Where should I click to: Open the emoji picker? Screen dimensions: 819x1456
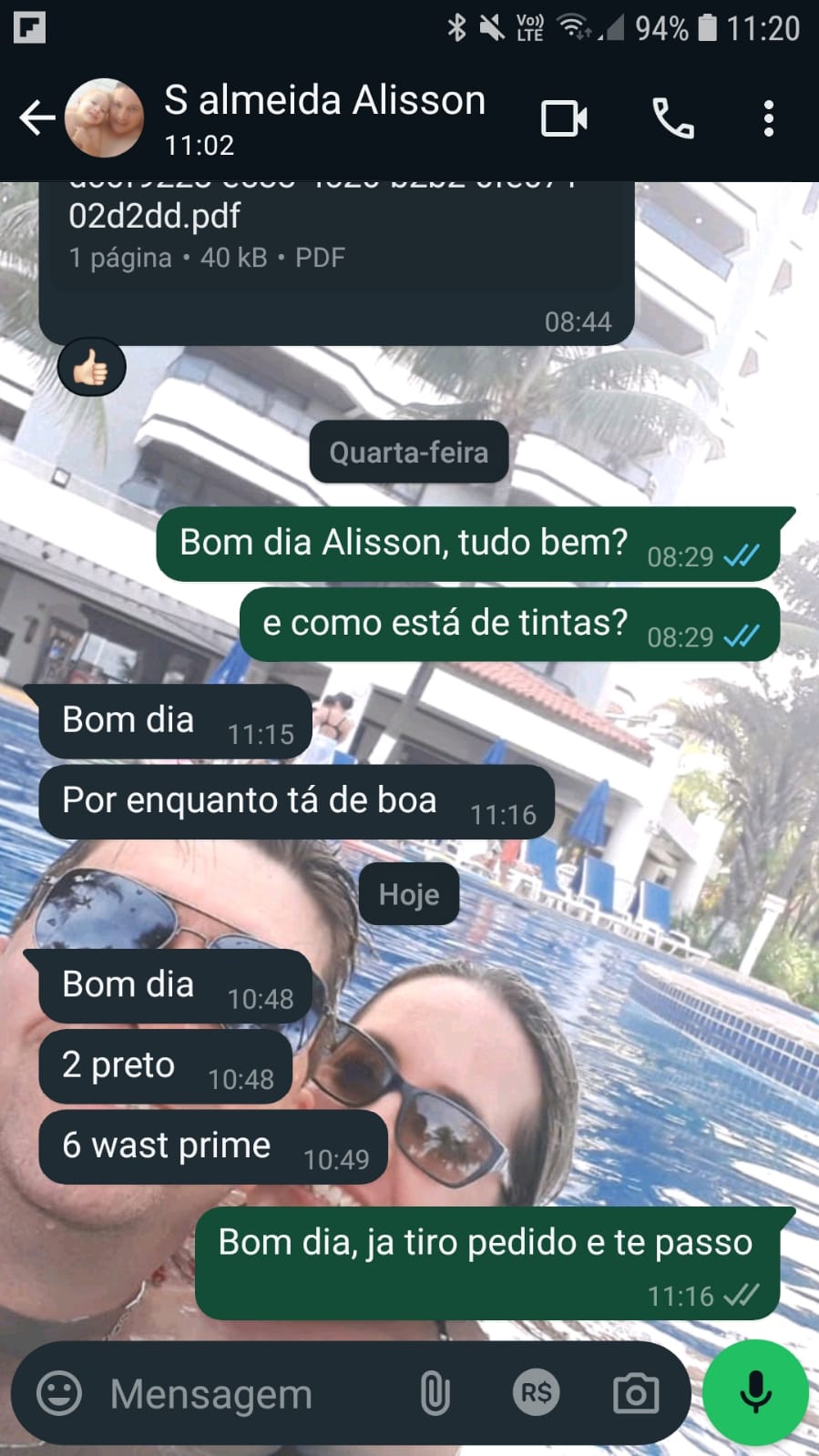tap(59, 1393)
